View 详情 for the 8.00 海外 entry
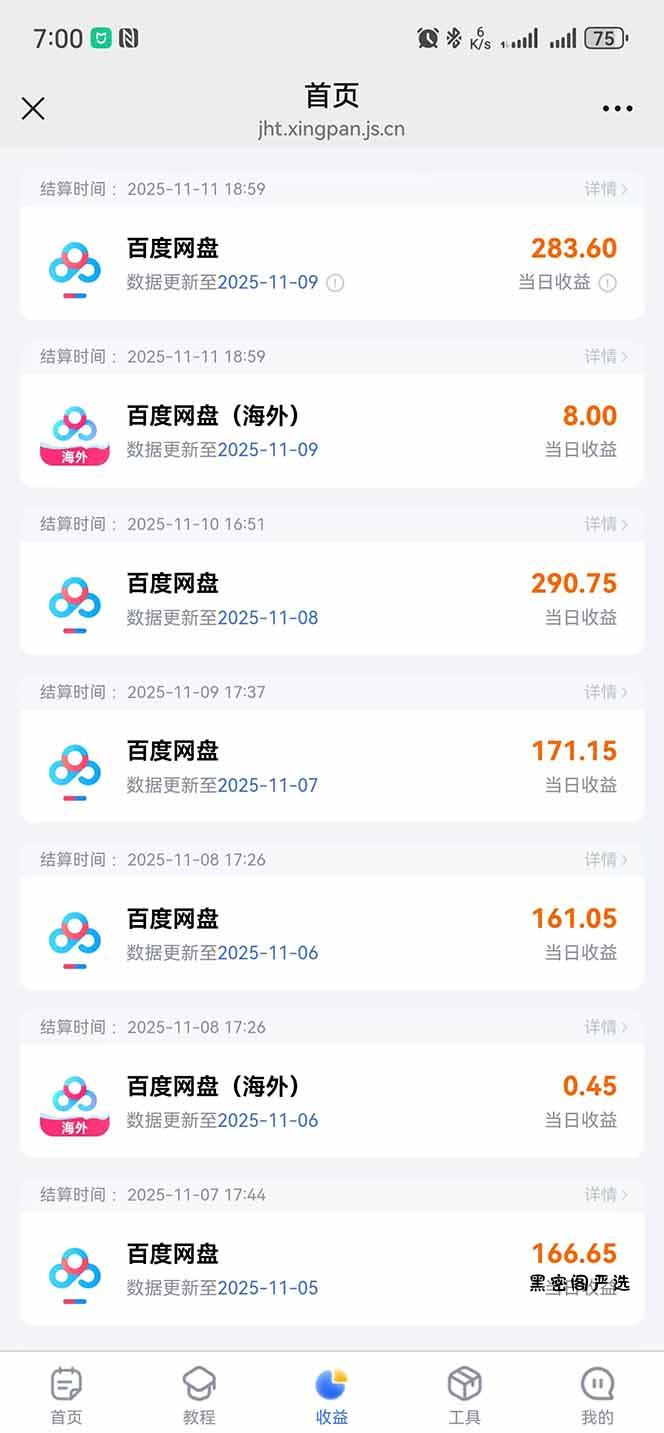Screen dimensions: 664x1433 (606, 357)
